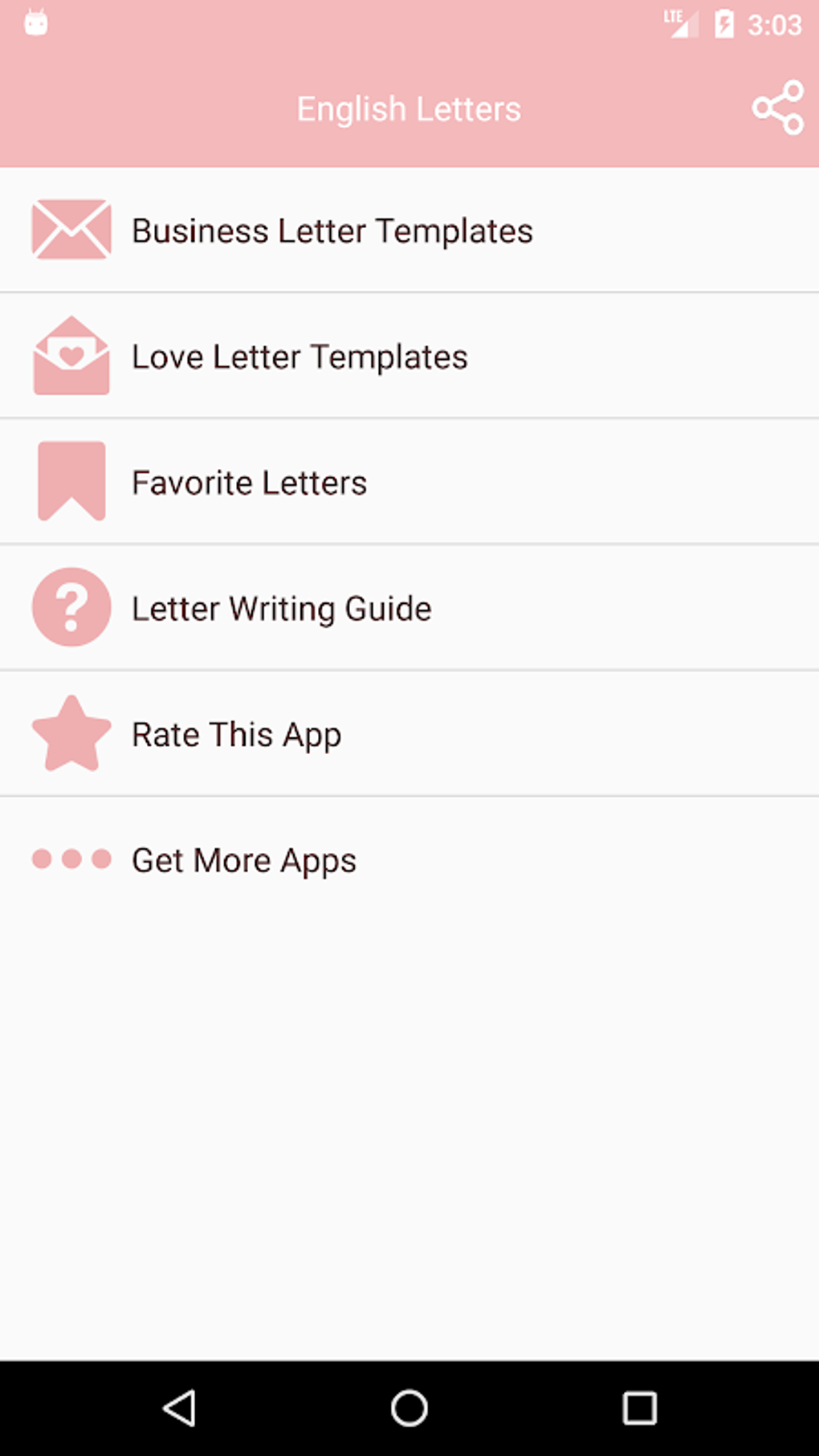The image size is (819, 1456).
Task: Share the English Letters app
Action: pyautogui.click(x=777, y=108)
